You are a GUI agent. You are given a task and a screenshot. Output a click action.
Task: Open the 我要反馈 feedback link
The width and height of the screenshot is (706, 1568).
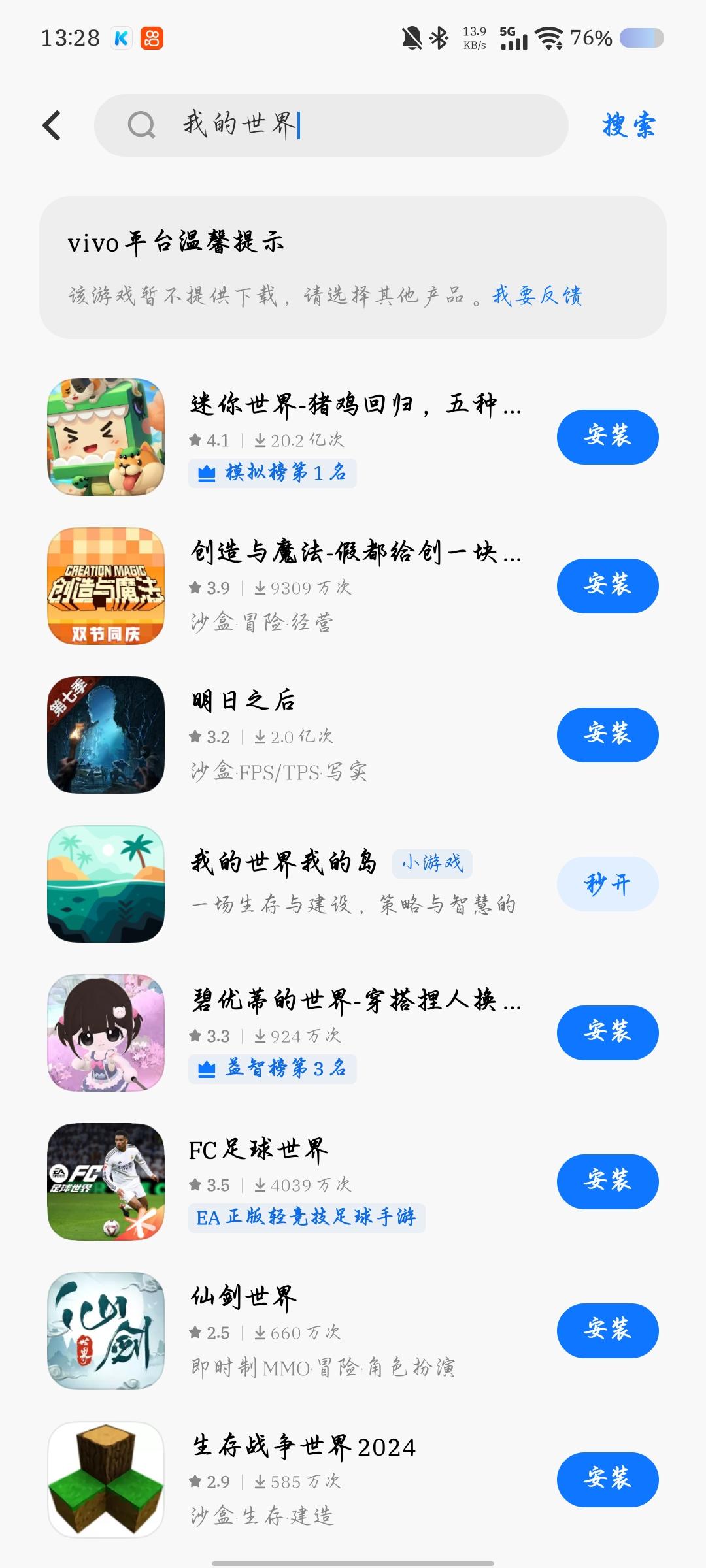pos(537,296)
